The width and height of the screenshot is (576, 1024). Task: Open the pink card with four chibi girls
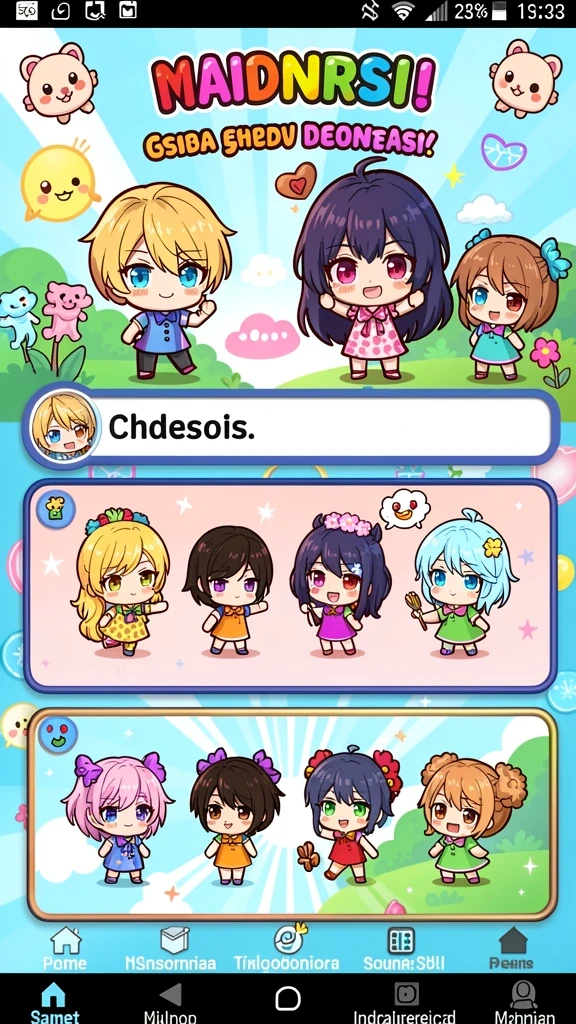point(291,586)
